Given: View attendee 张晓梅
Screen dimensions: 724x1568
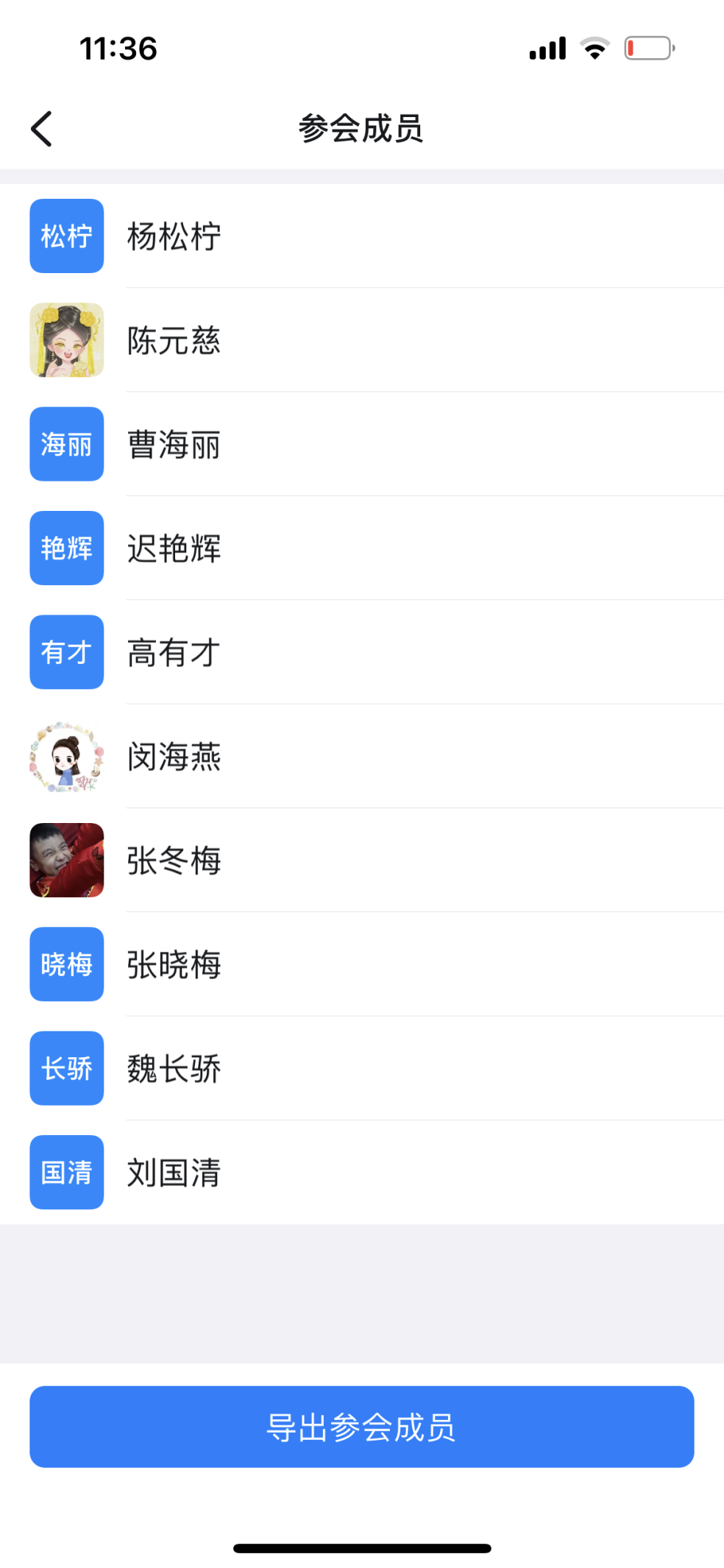Looking at the screenshot, I should (x=174, y=964).
